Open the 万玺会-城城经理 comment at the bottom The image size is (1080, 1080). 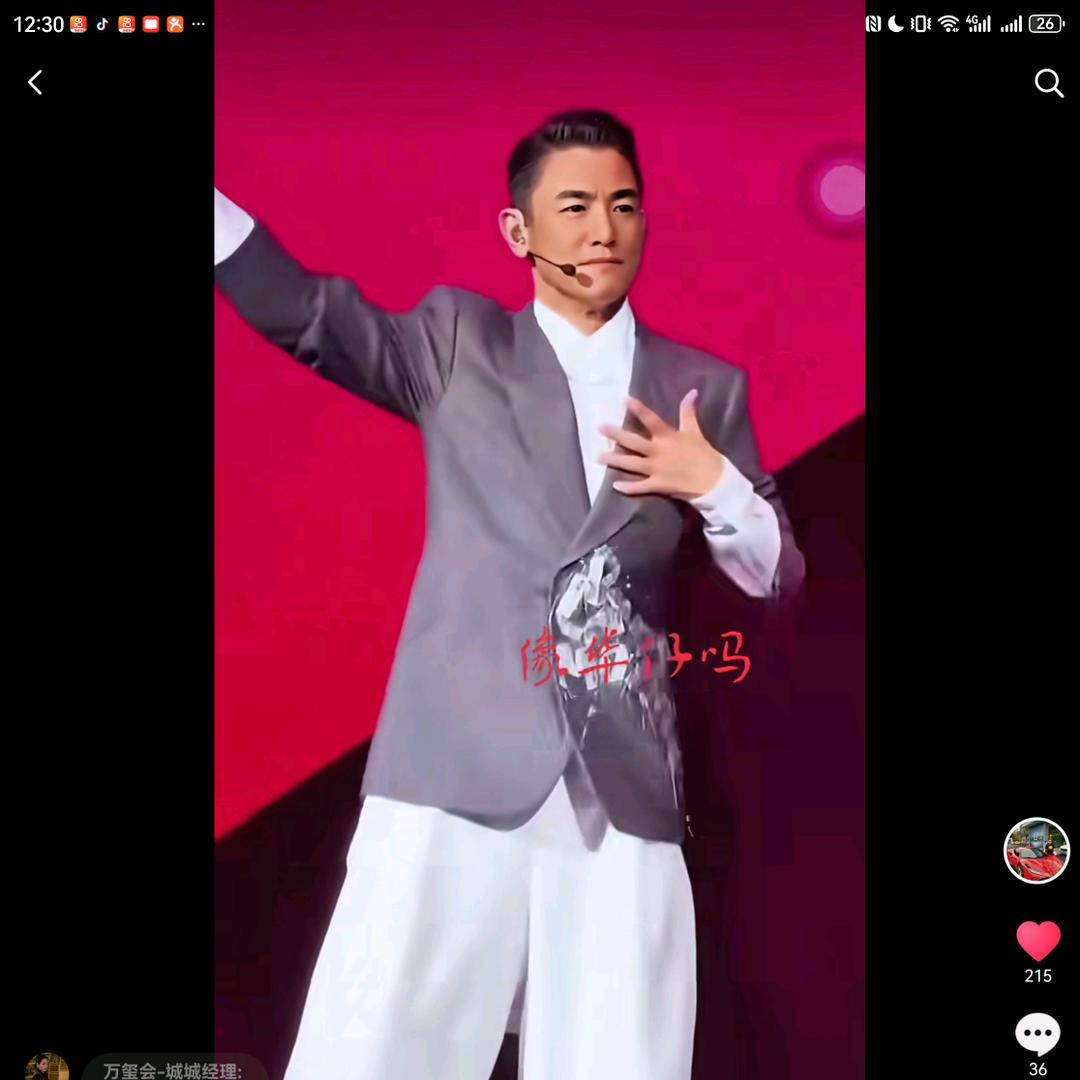173,1070
